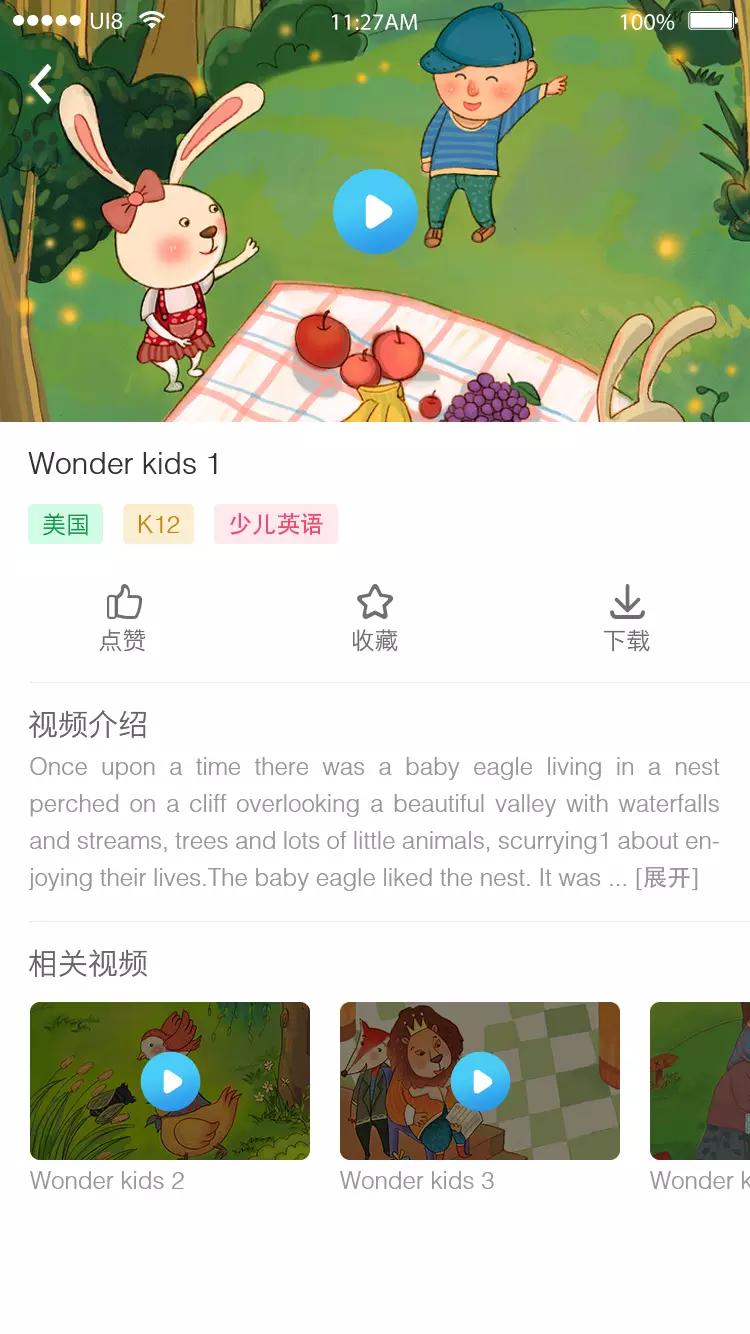Expand the full video description via 展开
Viewport: 750px width, 1334px height.
[668, 878]
